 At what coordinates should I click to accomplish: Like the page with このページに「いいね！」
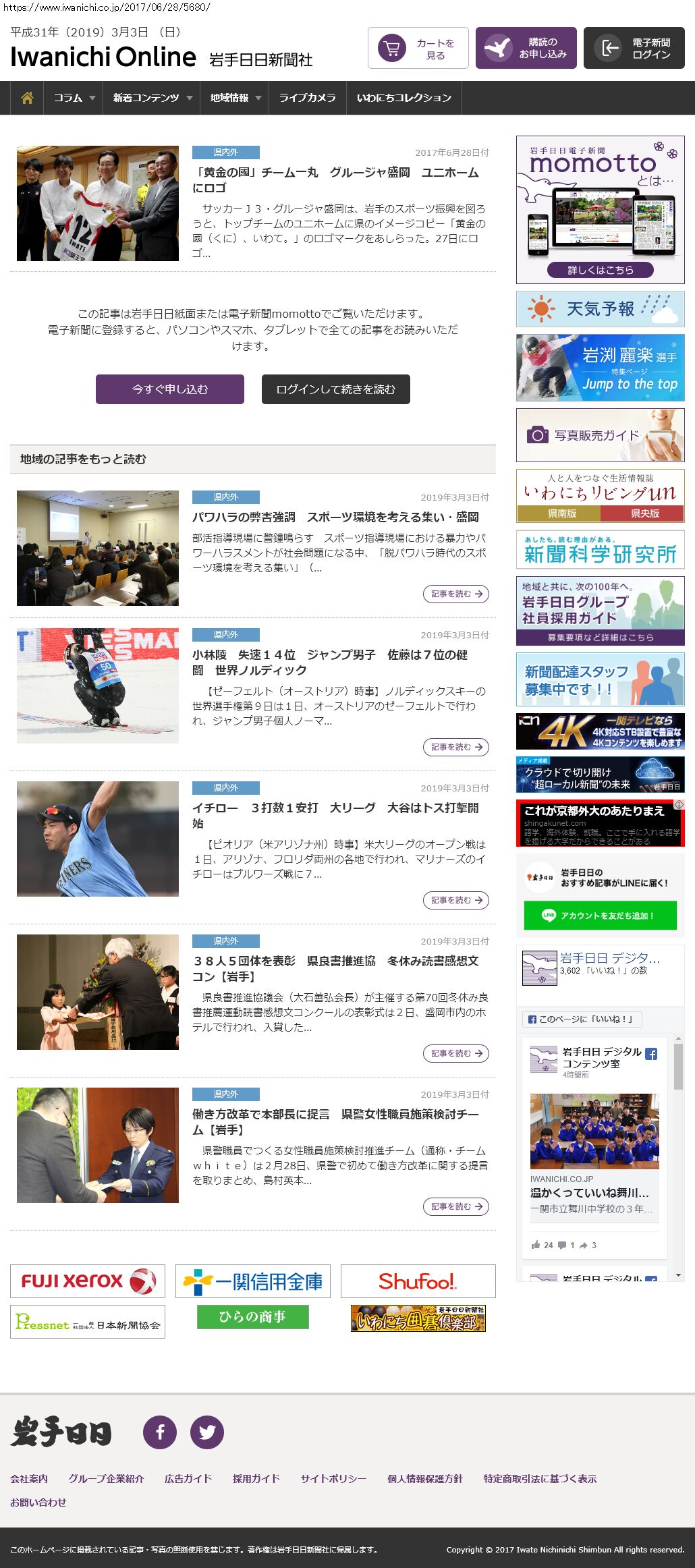[582, 1019]
